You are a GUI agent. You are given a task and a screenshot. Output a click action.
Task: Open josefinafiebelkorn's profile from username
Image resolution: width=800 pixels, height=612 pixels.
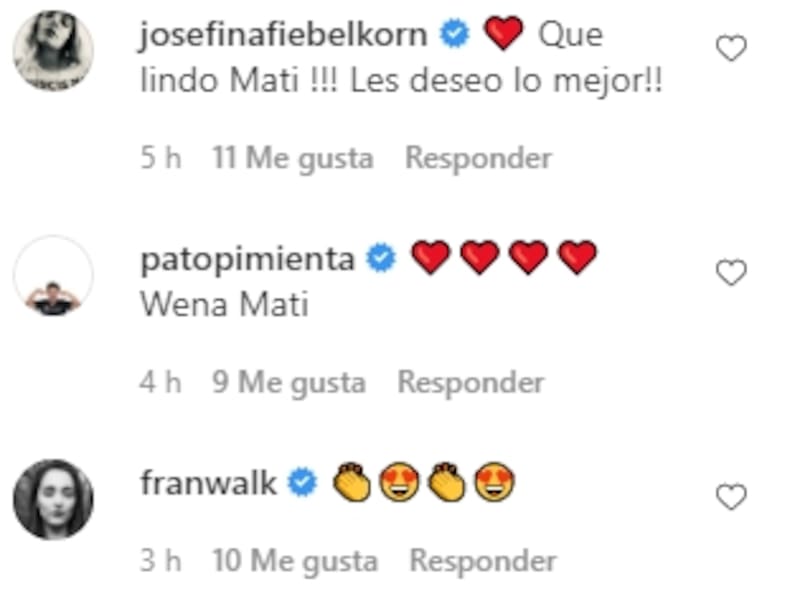[x=285, y=35]
